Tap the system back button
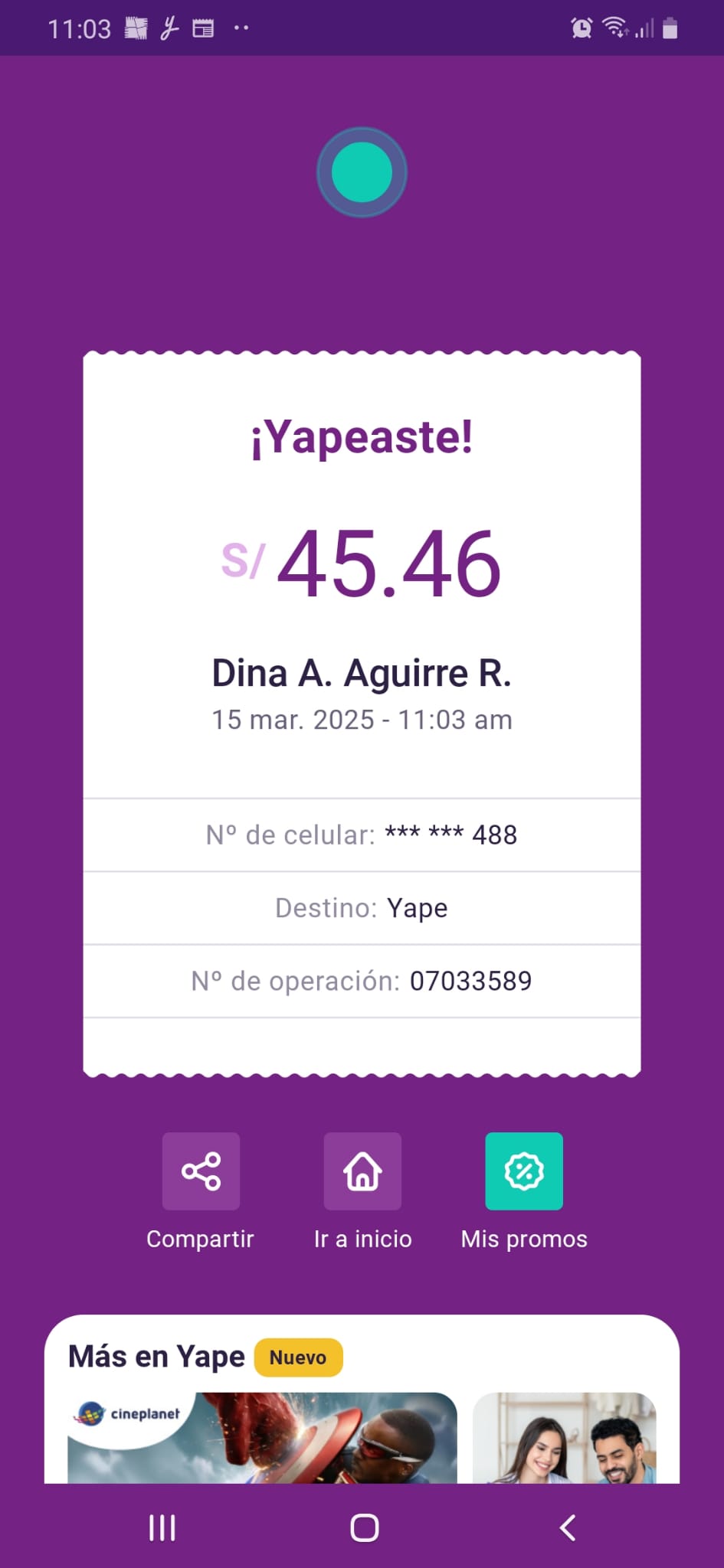The height and width of the screenshot is (1568, 724). point(567,1527)
